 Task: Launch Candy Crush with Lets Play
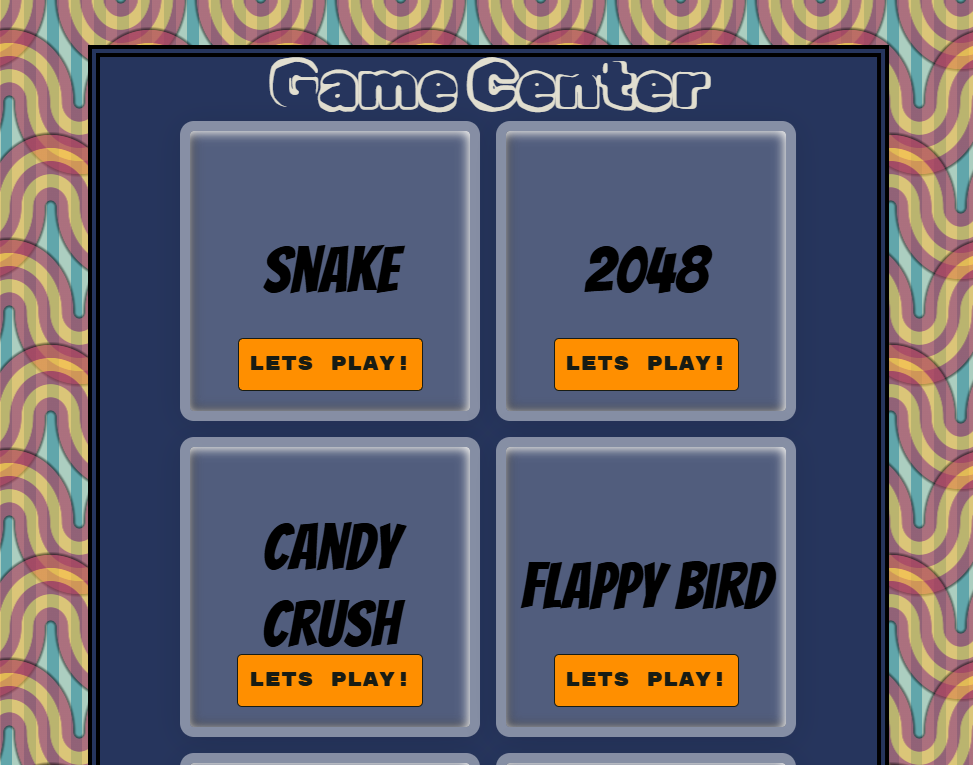click(x=330, y=680)
